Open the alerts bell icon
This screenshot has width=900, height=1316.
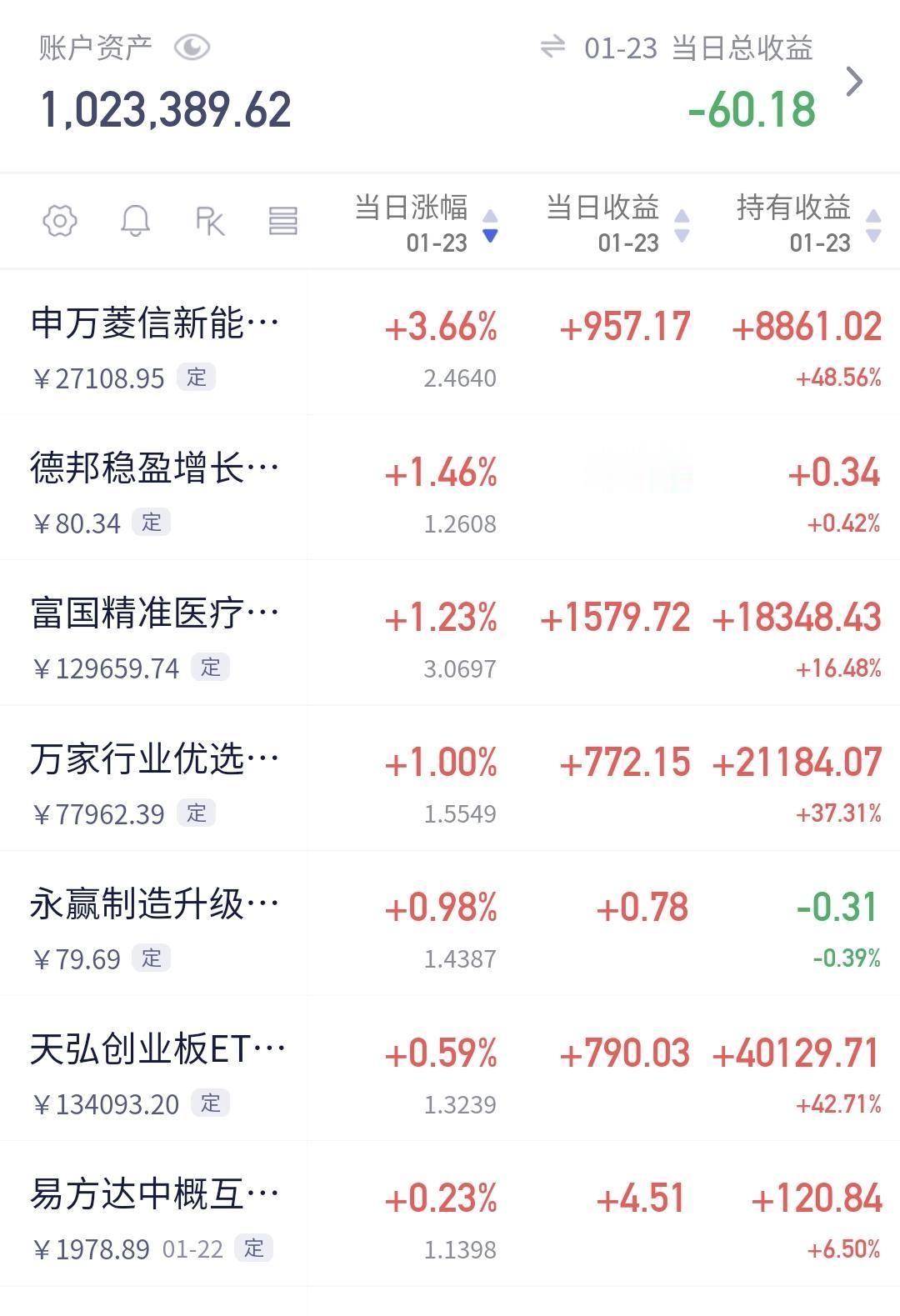coord(135,221)
